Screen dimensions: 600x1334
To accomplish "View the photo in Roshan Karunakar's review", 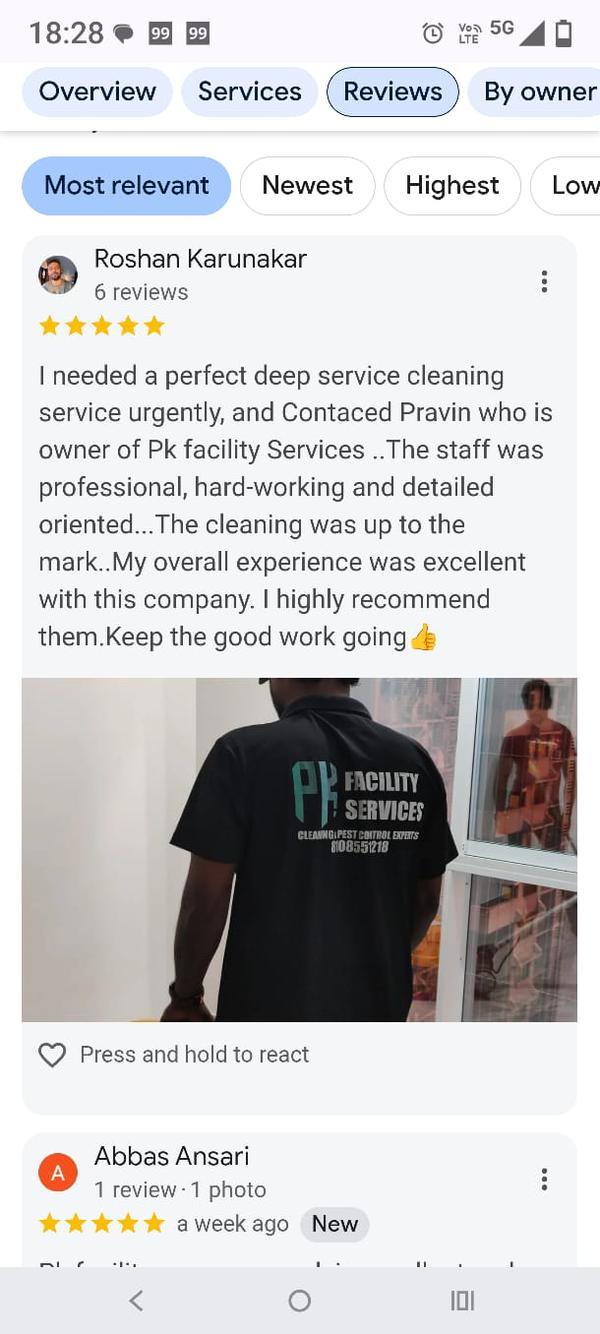I will [299, 849].
